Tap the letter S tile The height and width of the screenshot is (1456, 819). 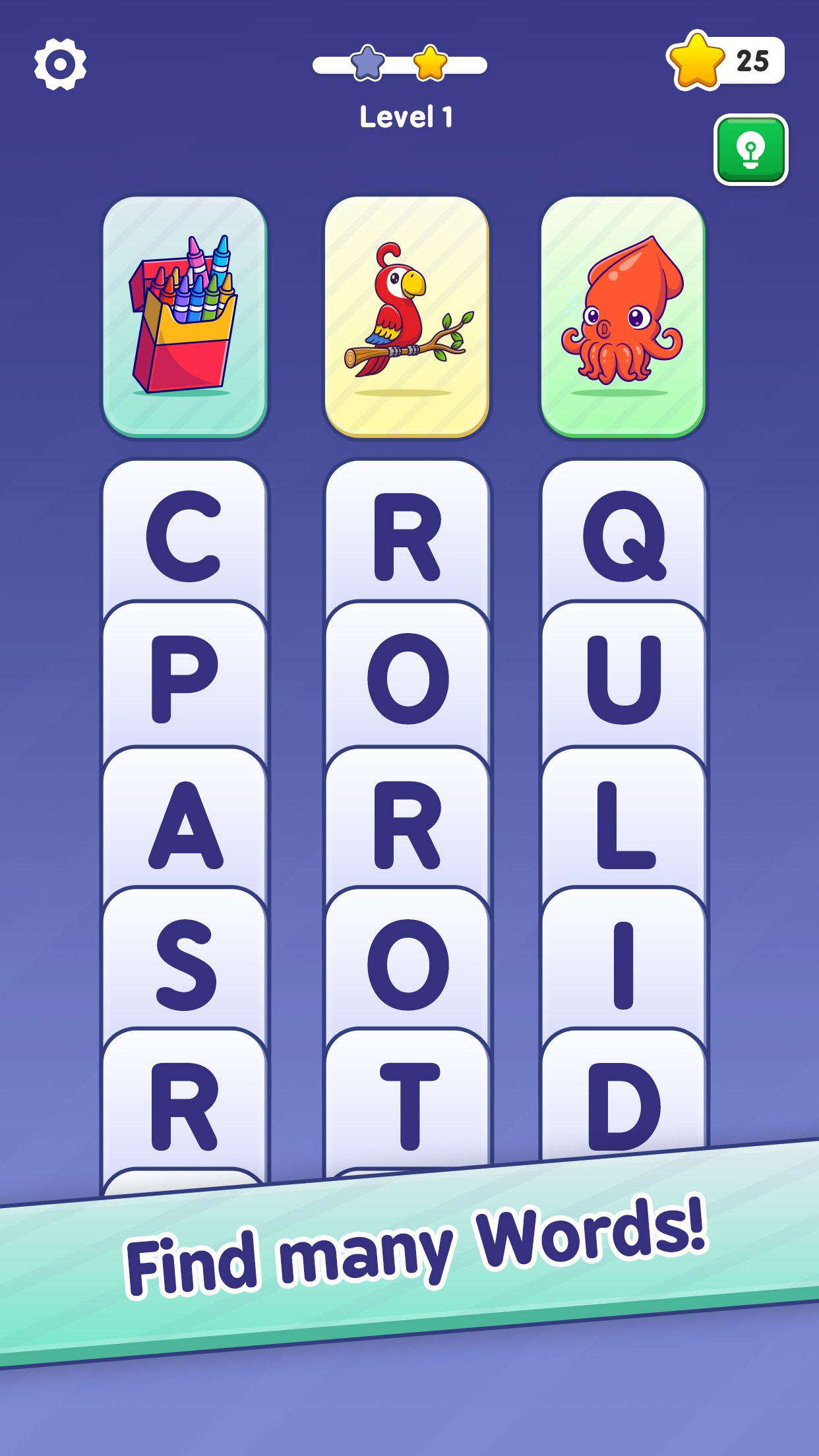(x=185, y=965)
